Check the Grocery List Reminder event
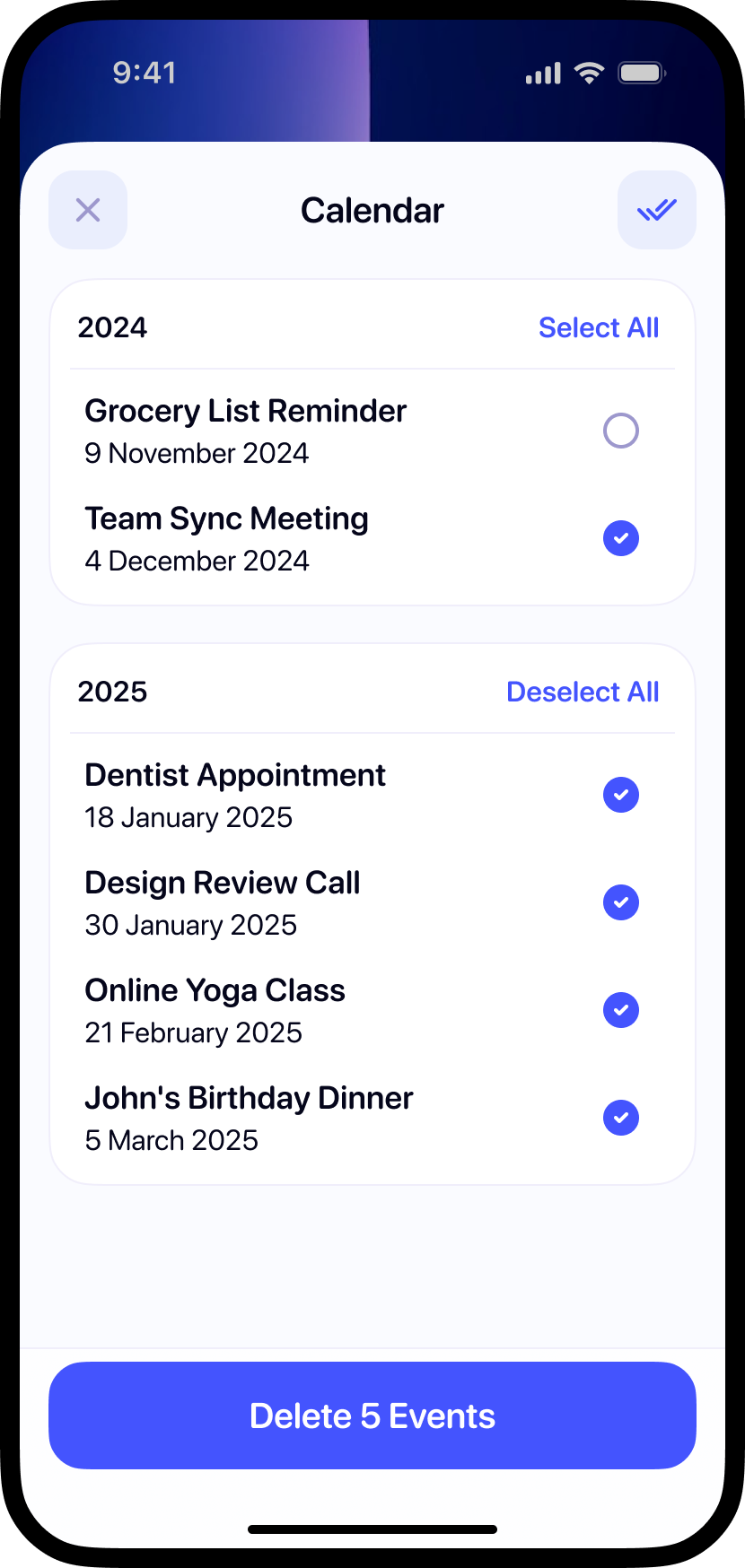This screenshot has width=745, height=1568. 621,431
